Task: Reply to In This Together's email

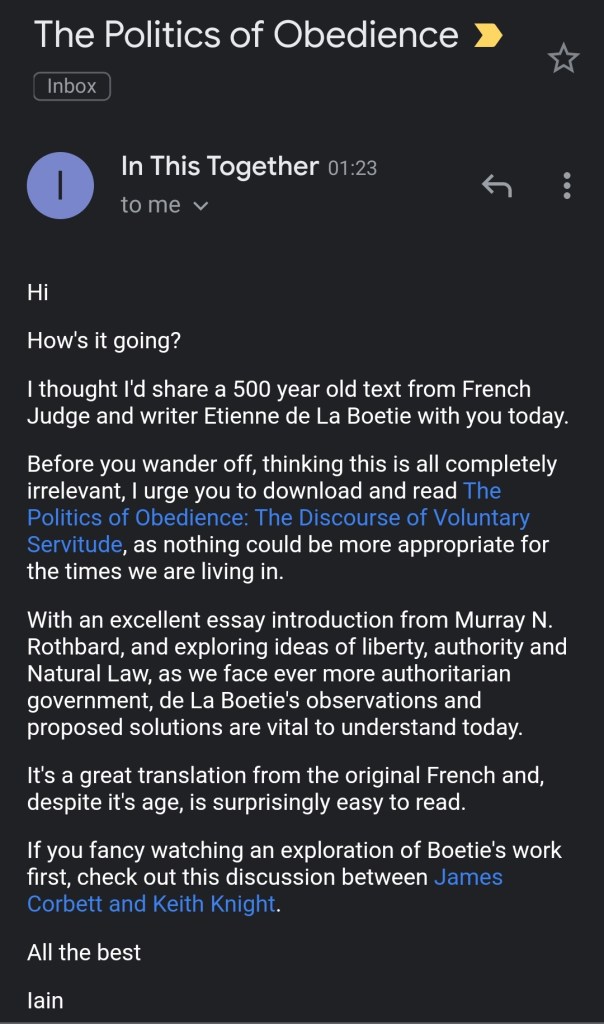Action: tap(497, 185)
